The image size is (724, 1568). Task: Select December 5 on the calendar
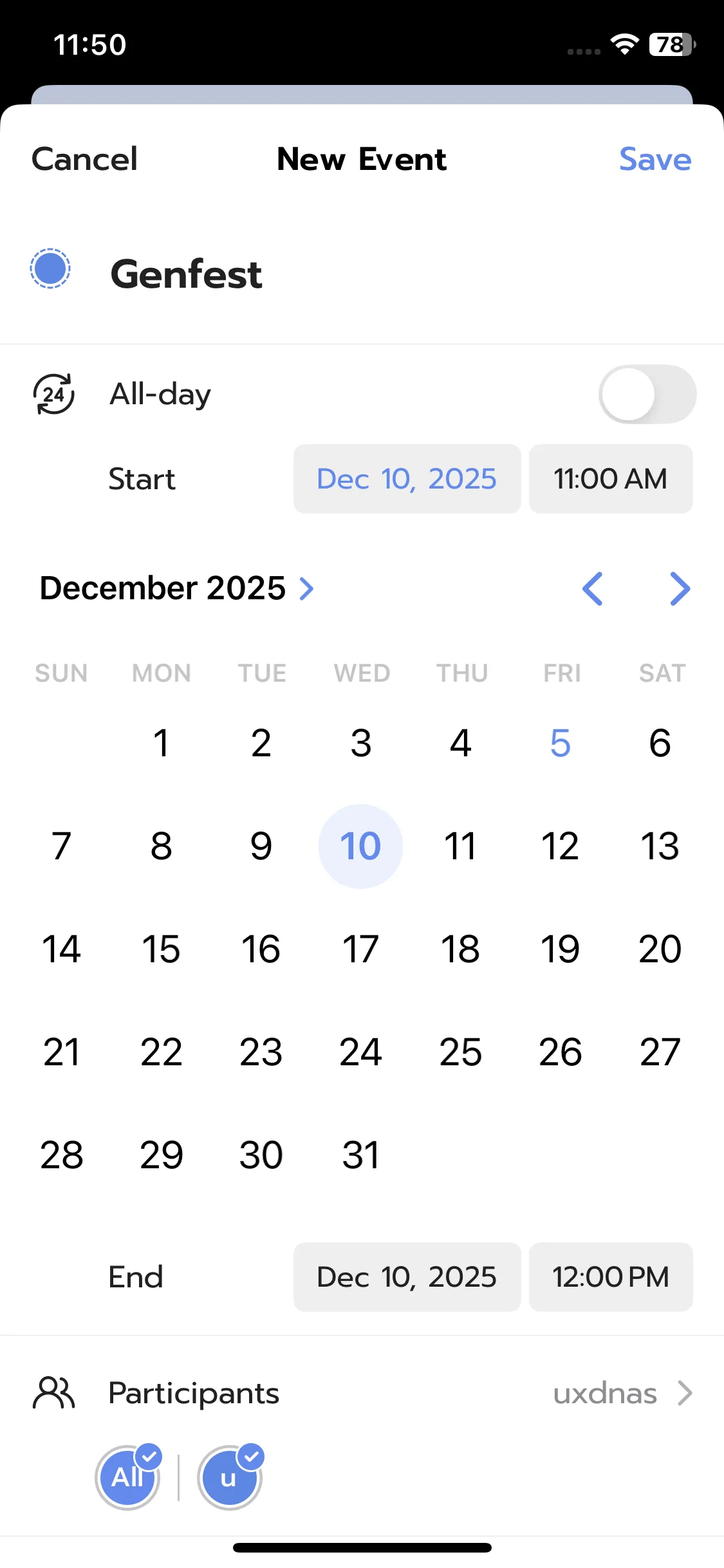pyautogui.click(x=560, y=743)
